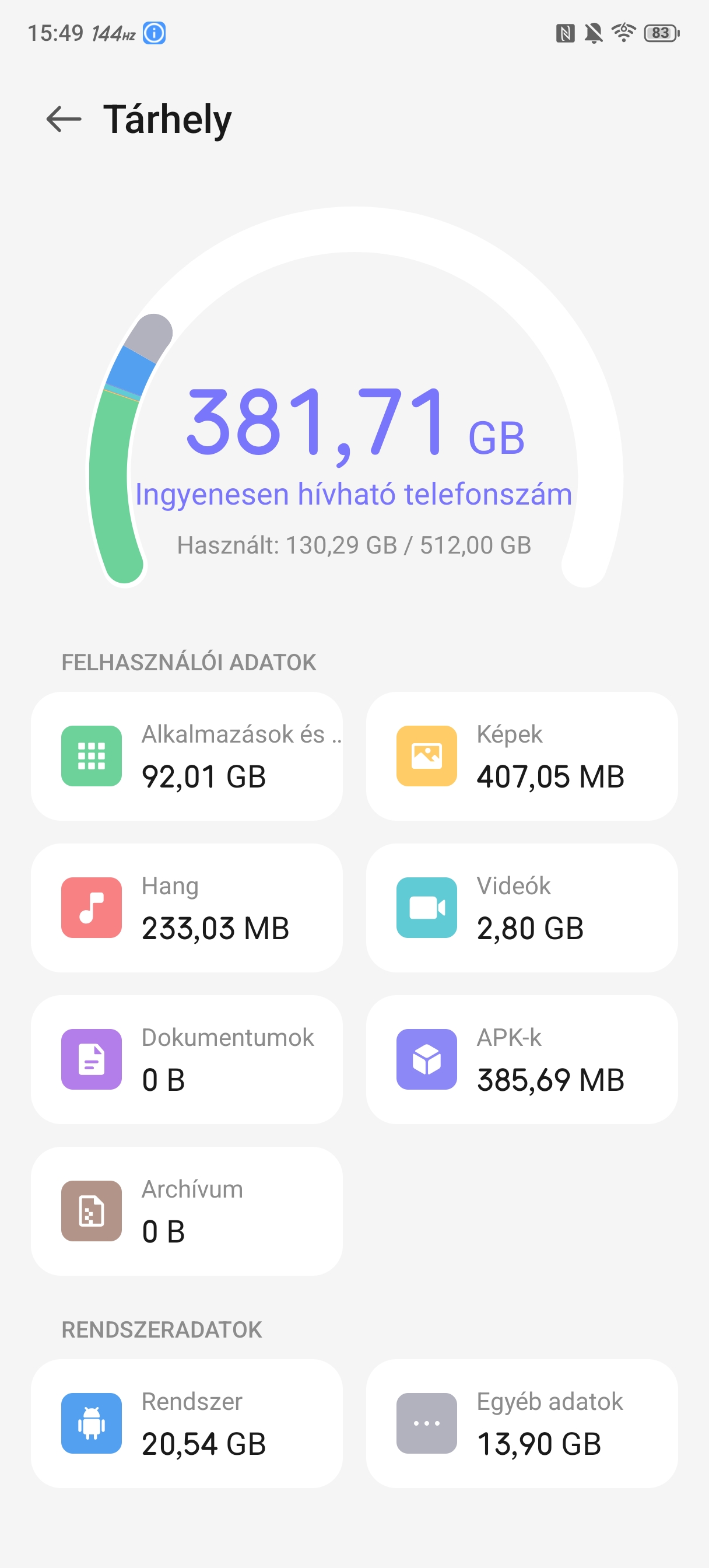Image resolution: width=709 pixels, height=1568 pixels.
Task: Open the Képek storage card
Action: coord(522,756)
